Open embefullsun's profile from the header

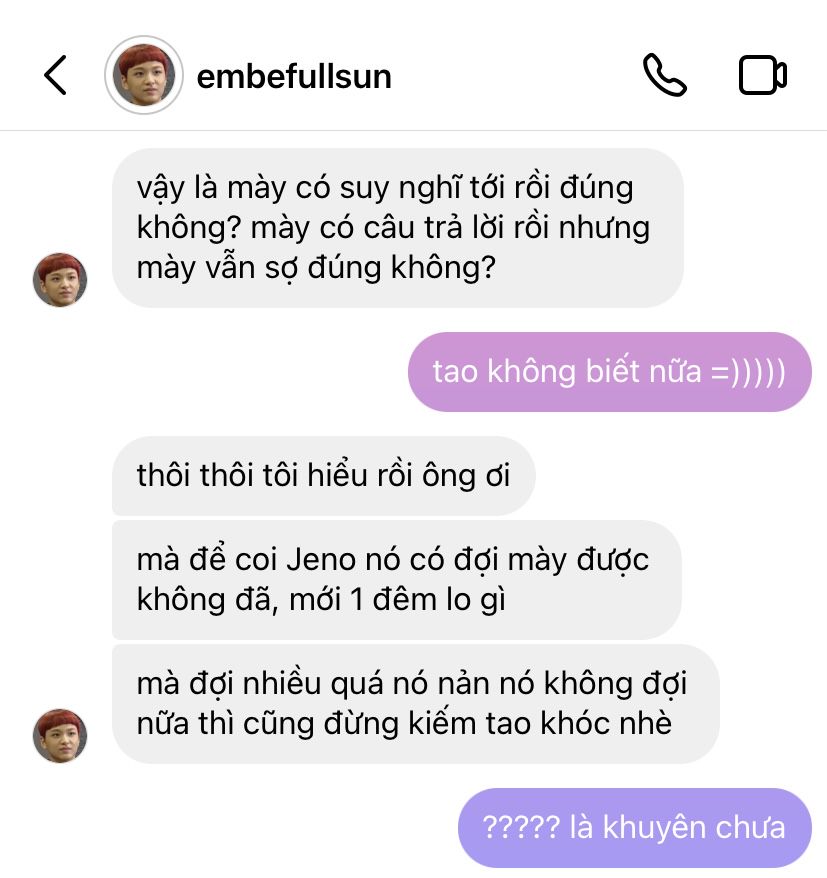tap(293, 76)
